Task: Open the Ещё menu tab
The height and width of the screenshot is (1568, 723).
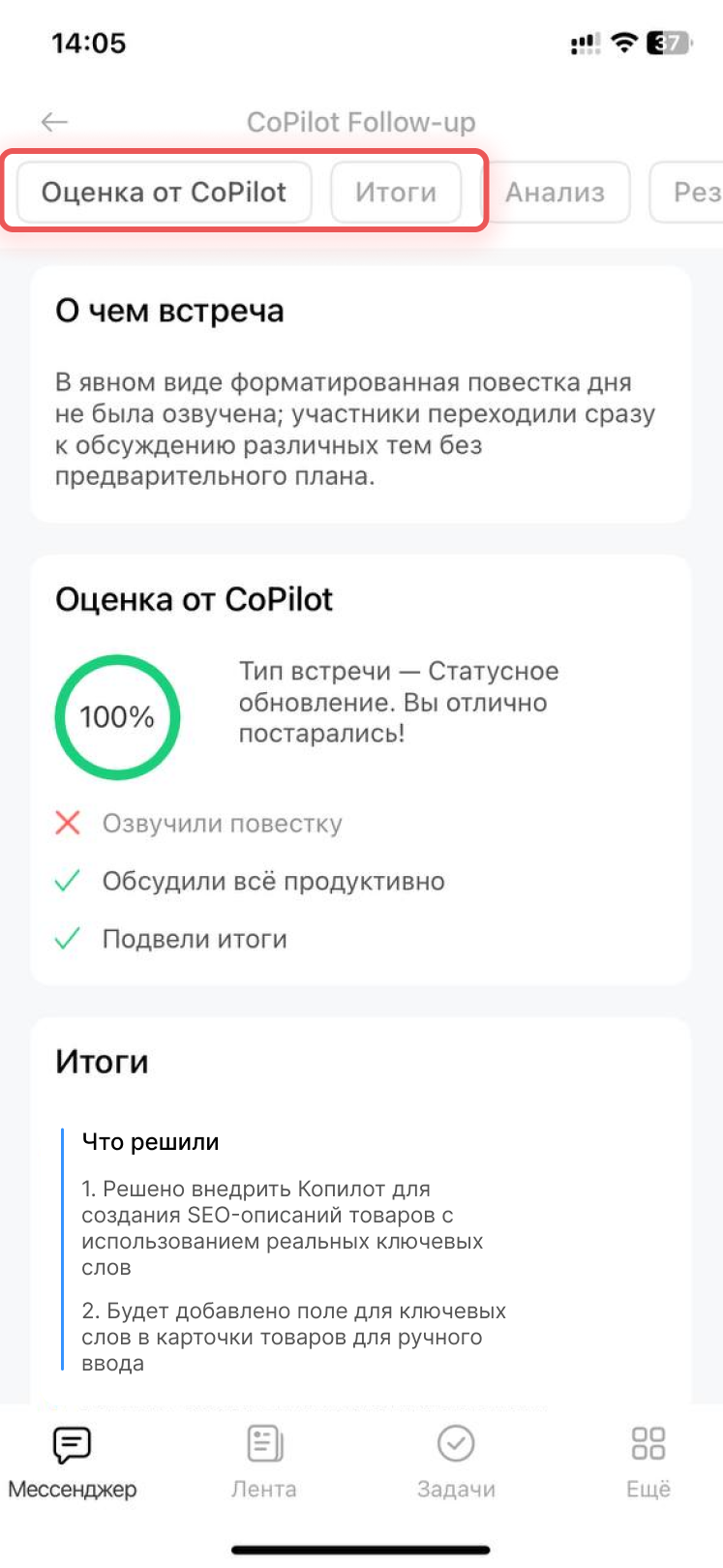Action: (648, 1462)
